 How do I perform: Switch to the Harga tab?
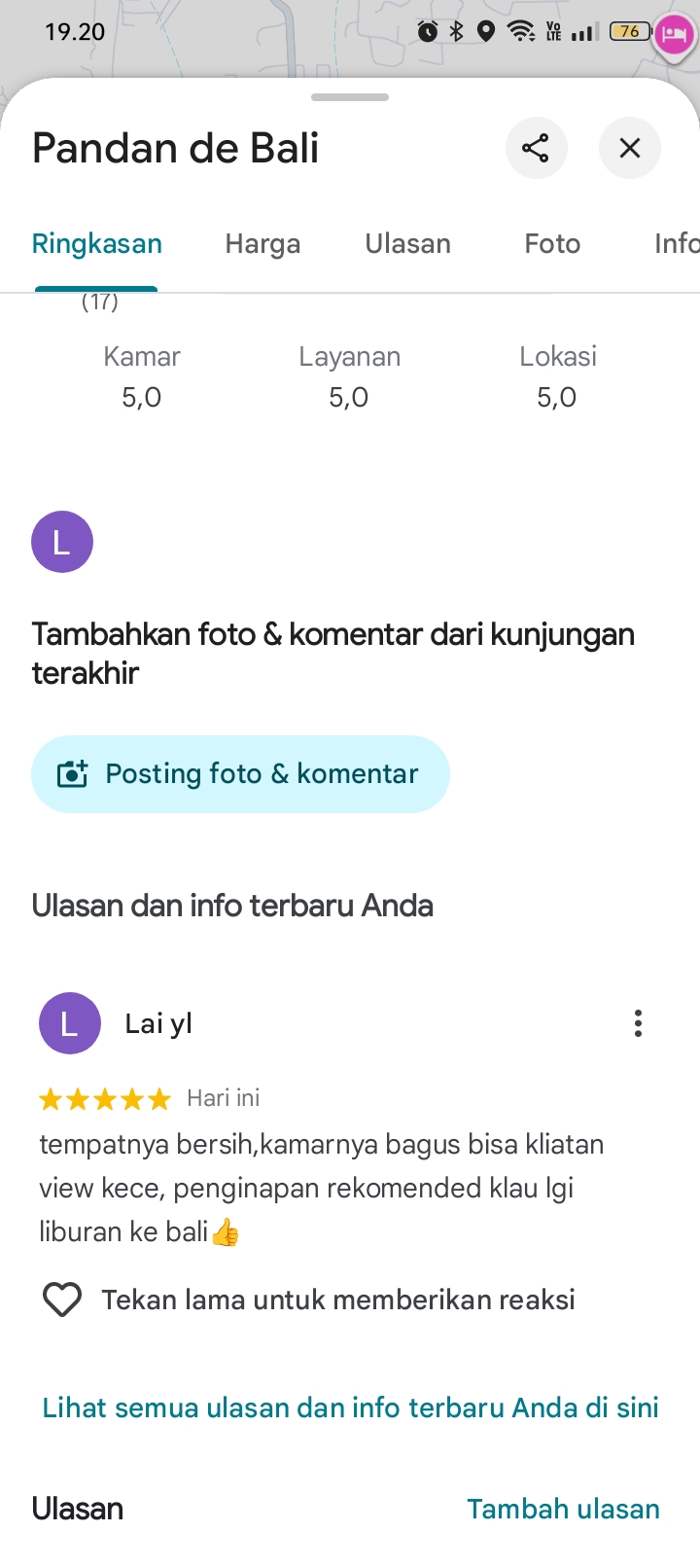[262, 243]
